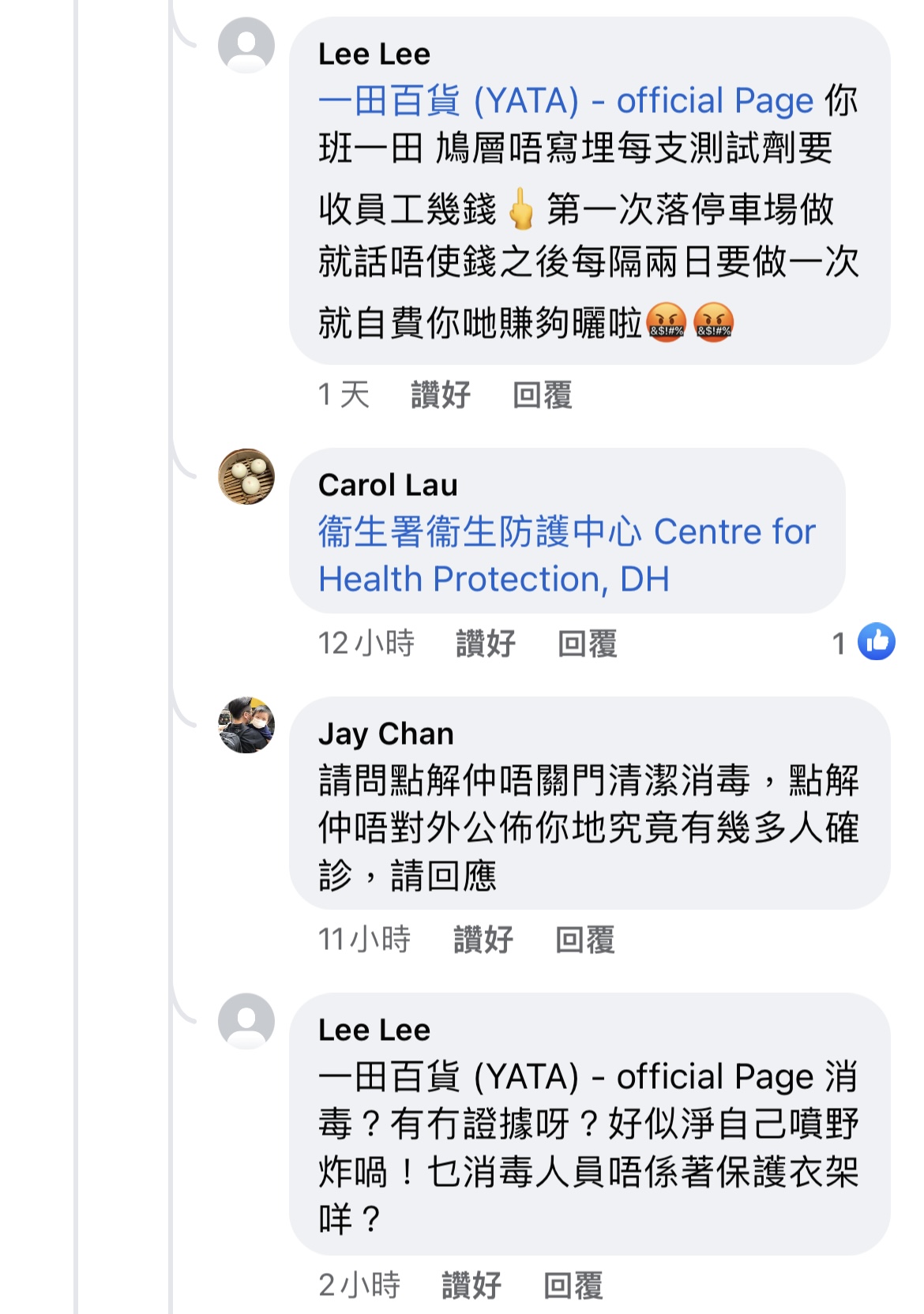Reply to Jay Chan's comment

click(x=584, y=940)
